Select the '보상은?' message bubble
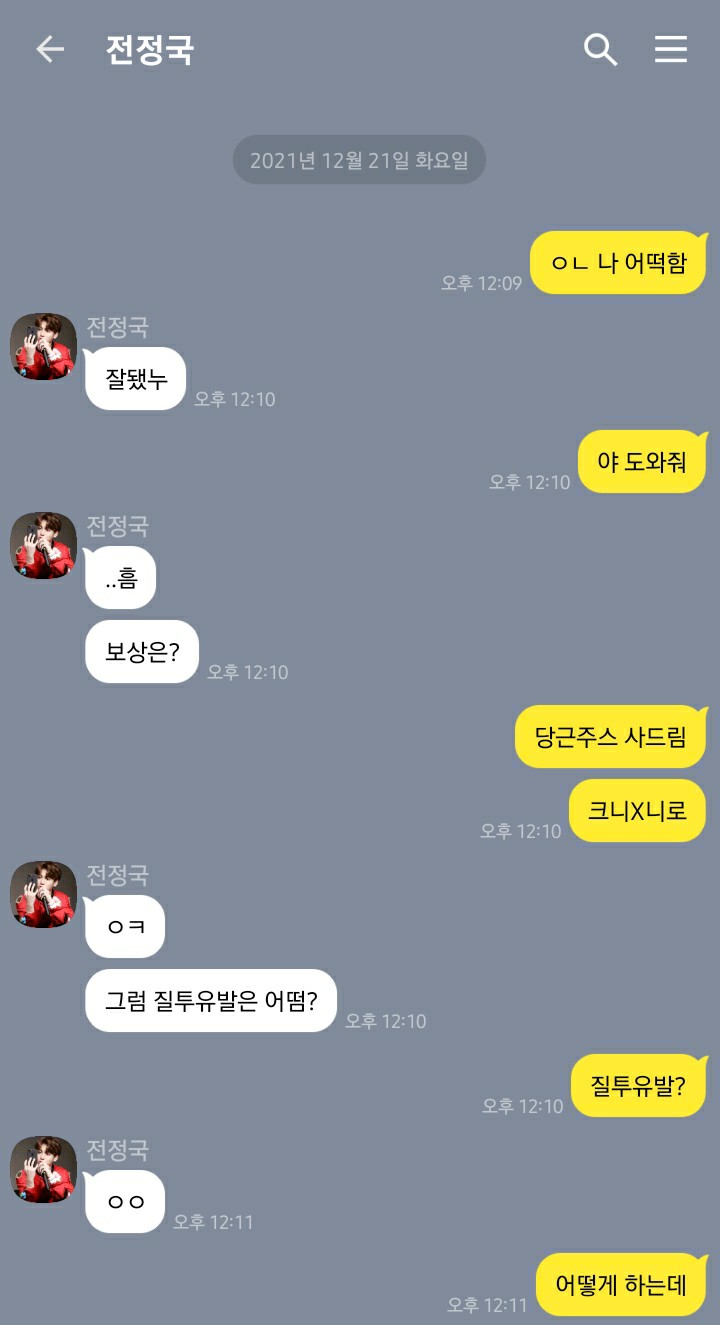 pyautogui.click(x=141, y=651)
